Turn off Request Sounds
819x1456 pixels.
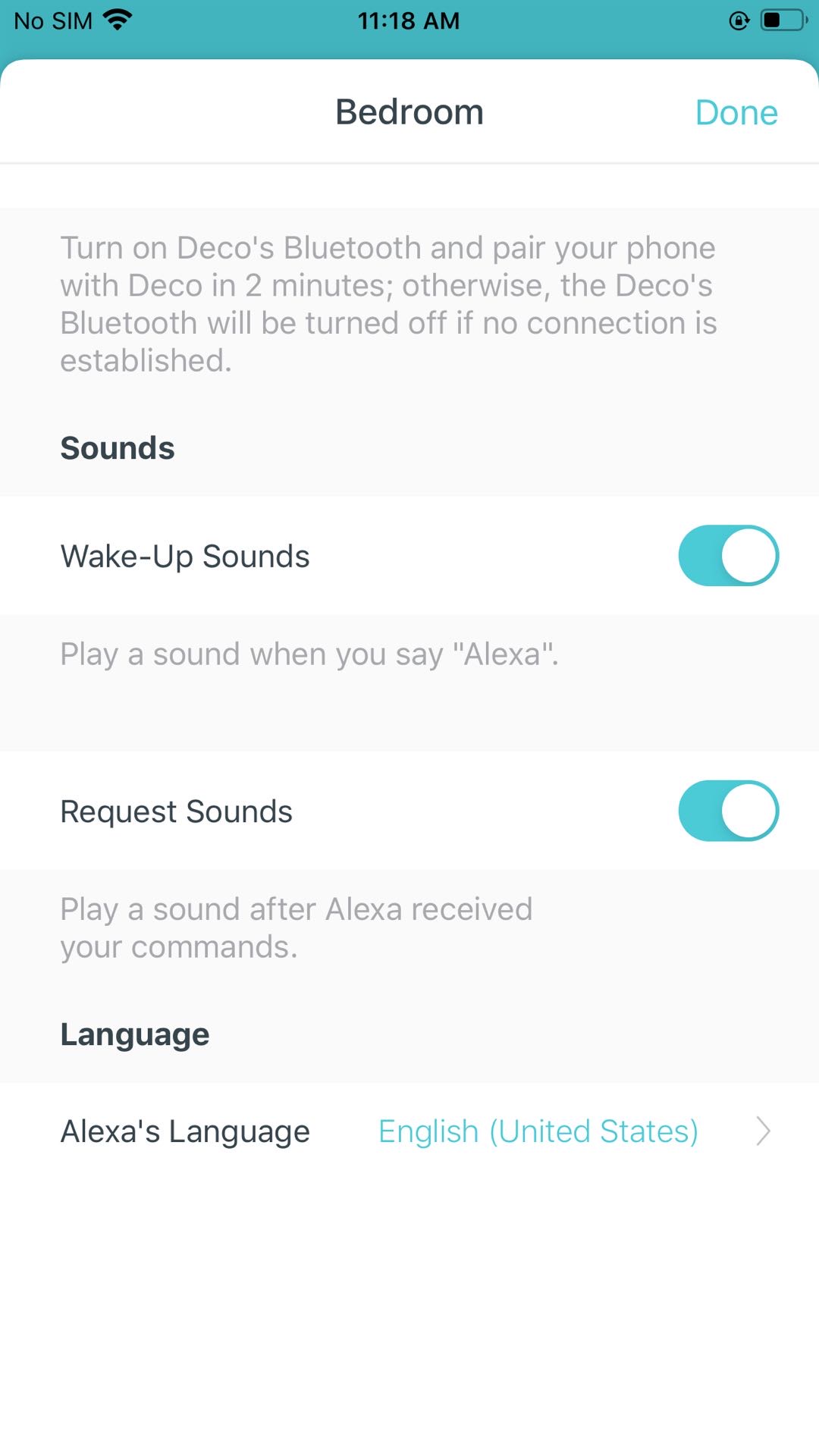point(728,811)
